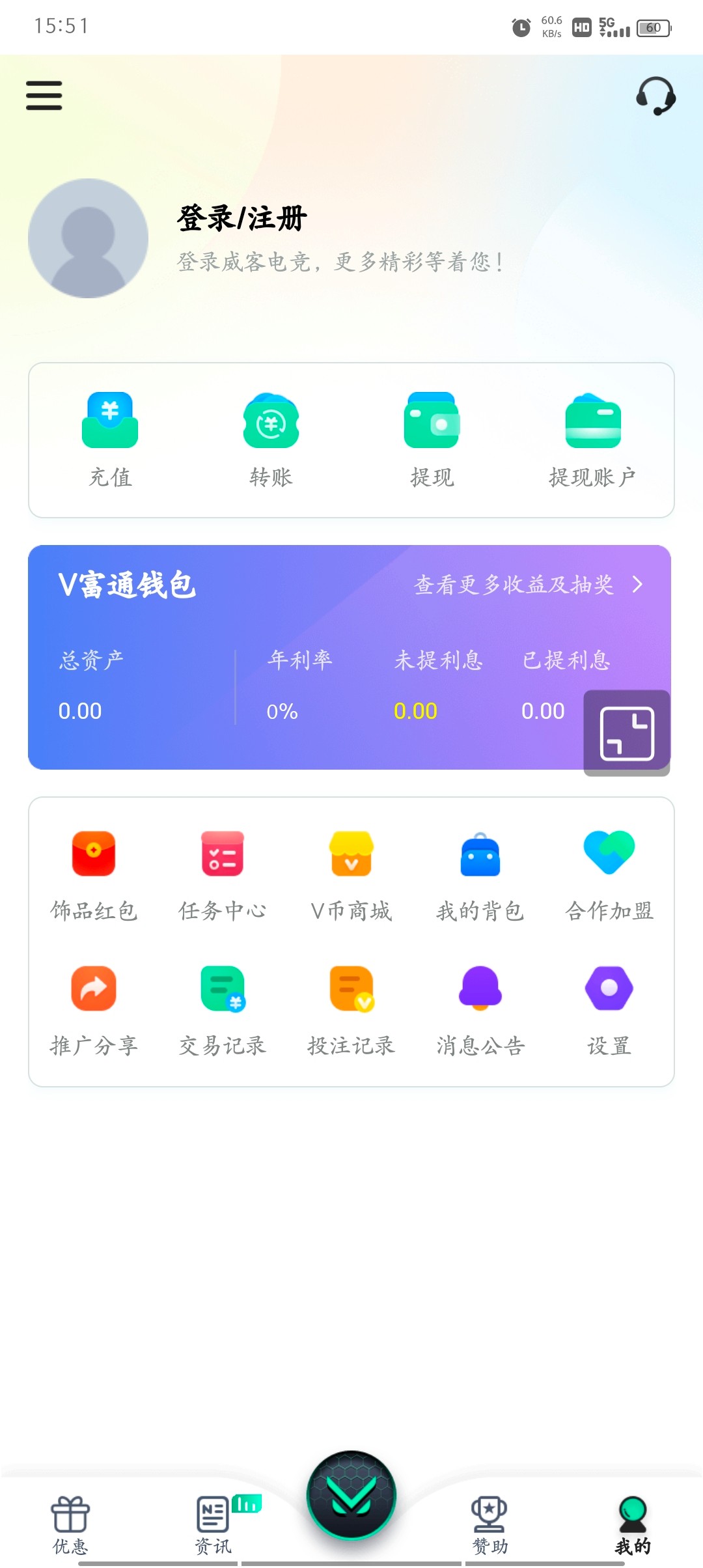Image resolution: width=703 pixels, height=1568 pixels.
Task: Switch to the 资讯 tab
Action: tap(214, 1525)
